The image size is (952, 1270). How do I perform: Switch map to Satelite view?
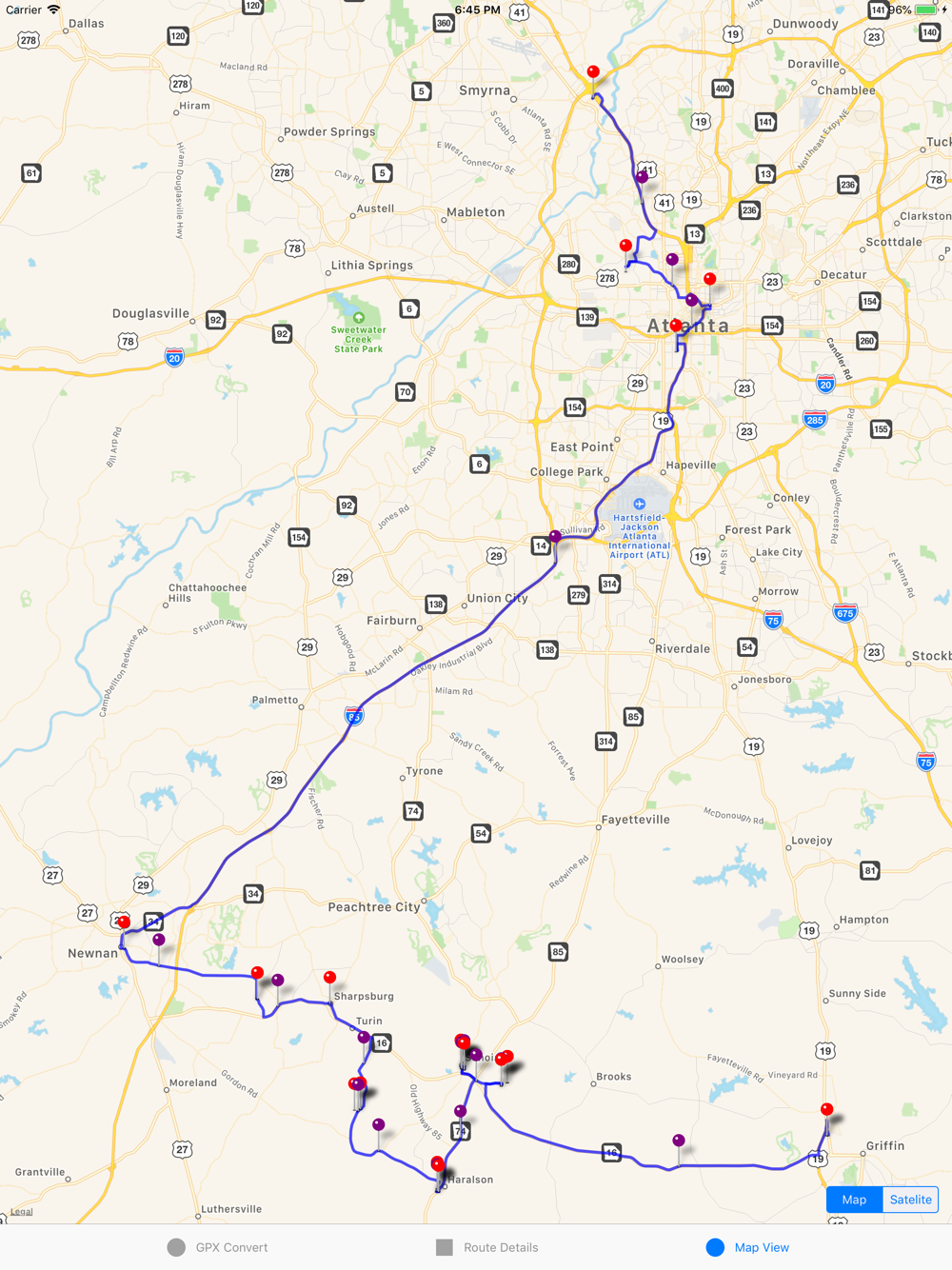click(910, 1200)
